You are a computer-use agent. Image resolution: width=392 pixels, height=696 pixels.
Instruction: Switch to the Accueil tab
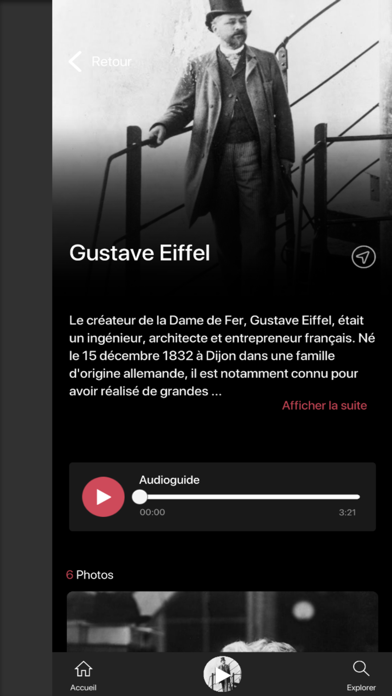(x=83, y=675)
